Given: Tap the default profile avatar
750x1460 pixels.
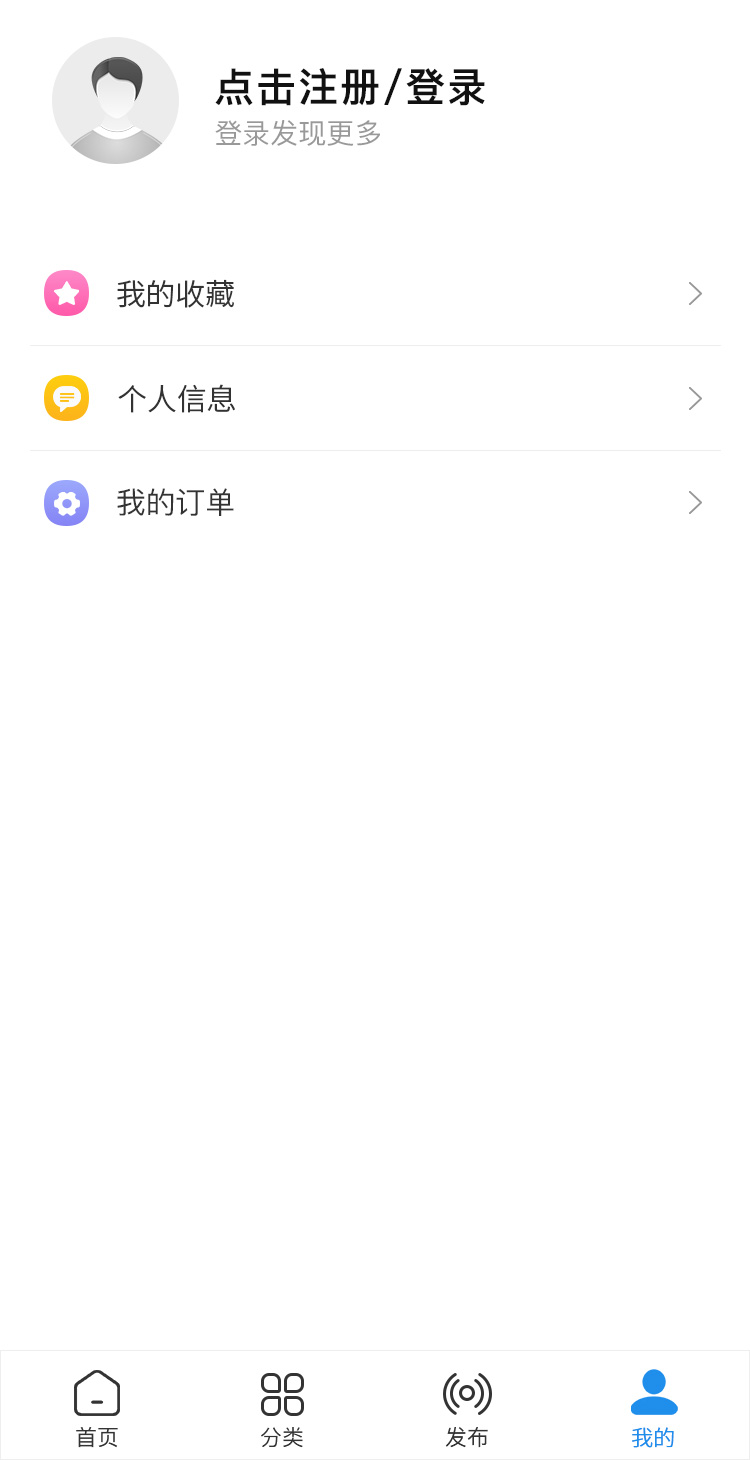Looking at the screenshot, I should tap(115, 101).
